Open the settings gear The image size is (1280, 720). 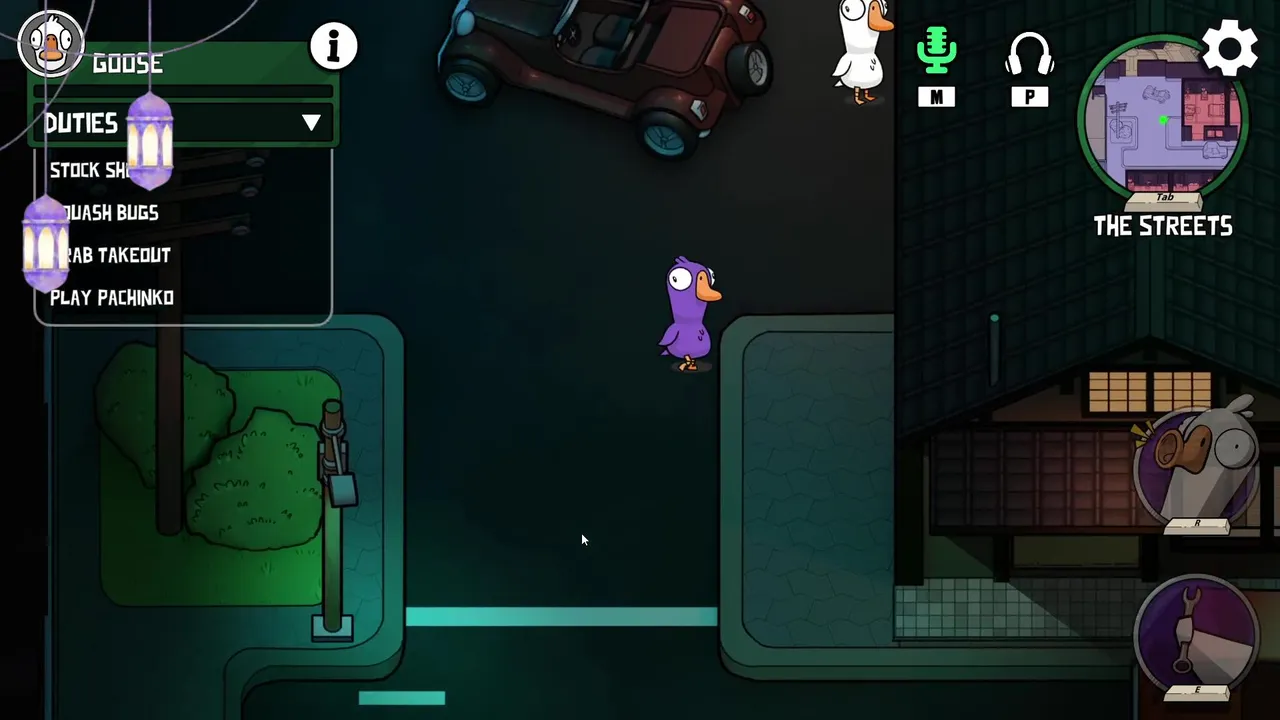click(1229, 47)
